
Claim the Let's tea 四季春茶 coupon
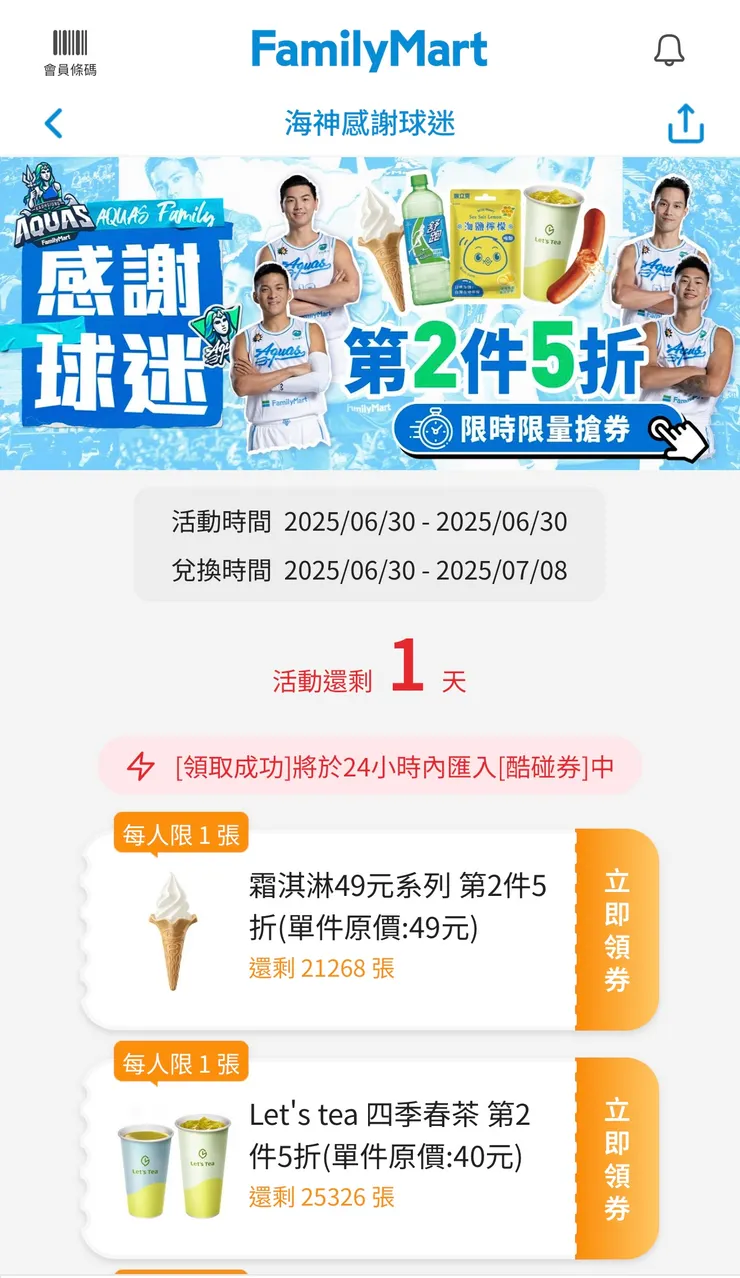(x=617, y=1158)
